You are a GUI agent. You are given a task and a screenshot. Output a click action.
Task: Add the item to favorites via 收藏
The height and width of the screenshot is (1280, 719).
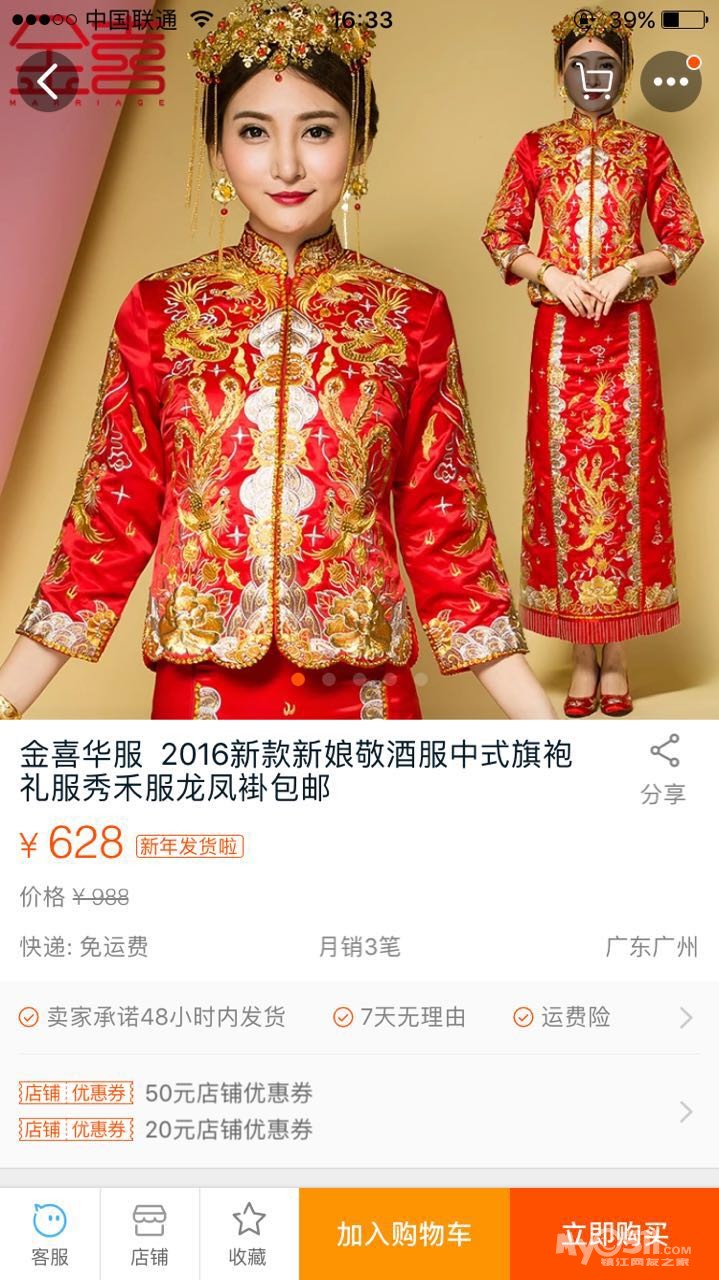click(248, 1234)
